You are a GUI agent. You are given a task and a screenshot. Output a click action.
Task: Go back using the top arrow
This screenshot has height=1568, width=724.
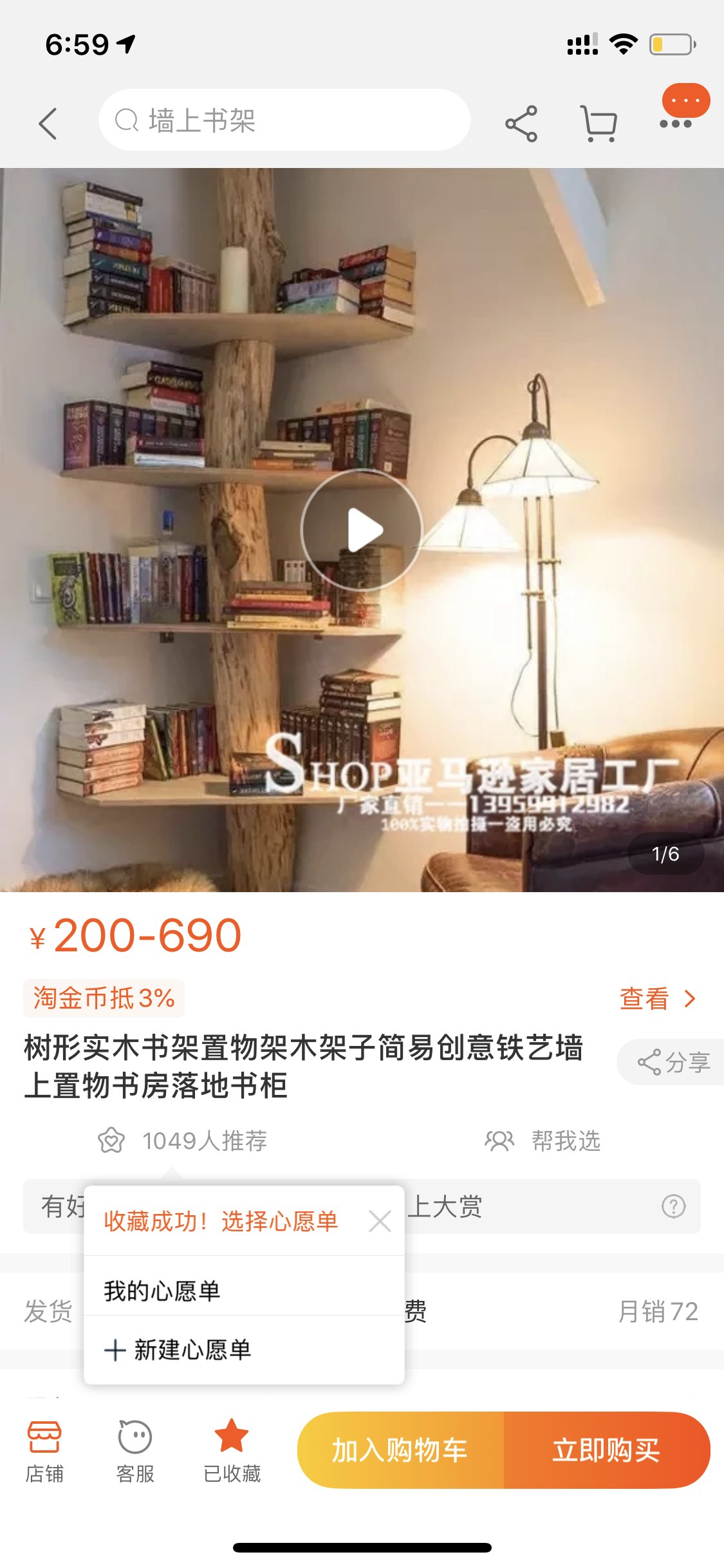coord(48,123)
